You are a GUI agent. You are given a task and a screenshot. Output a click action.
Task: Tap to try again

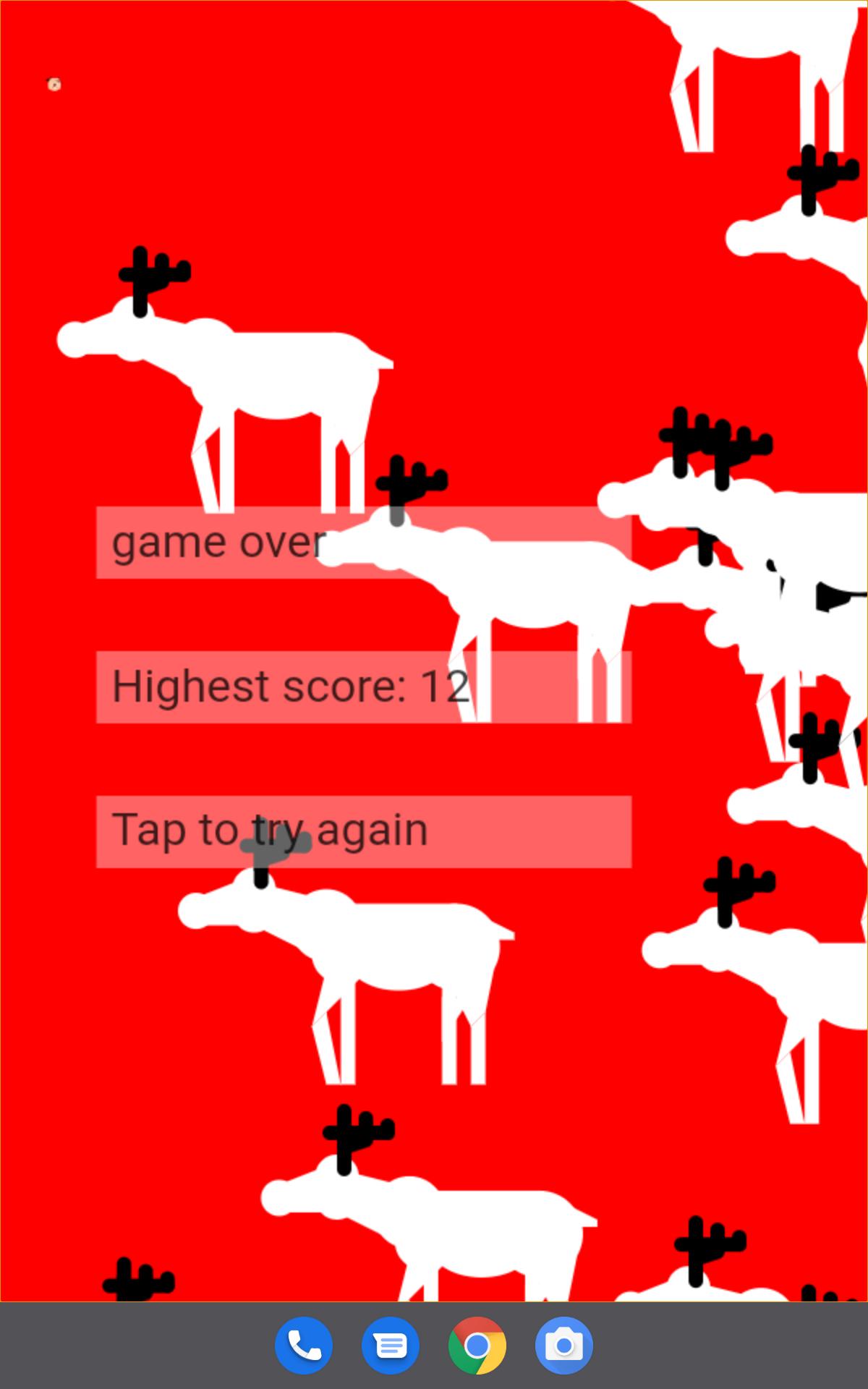coord(364,831)
